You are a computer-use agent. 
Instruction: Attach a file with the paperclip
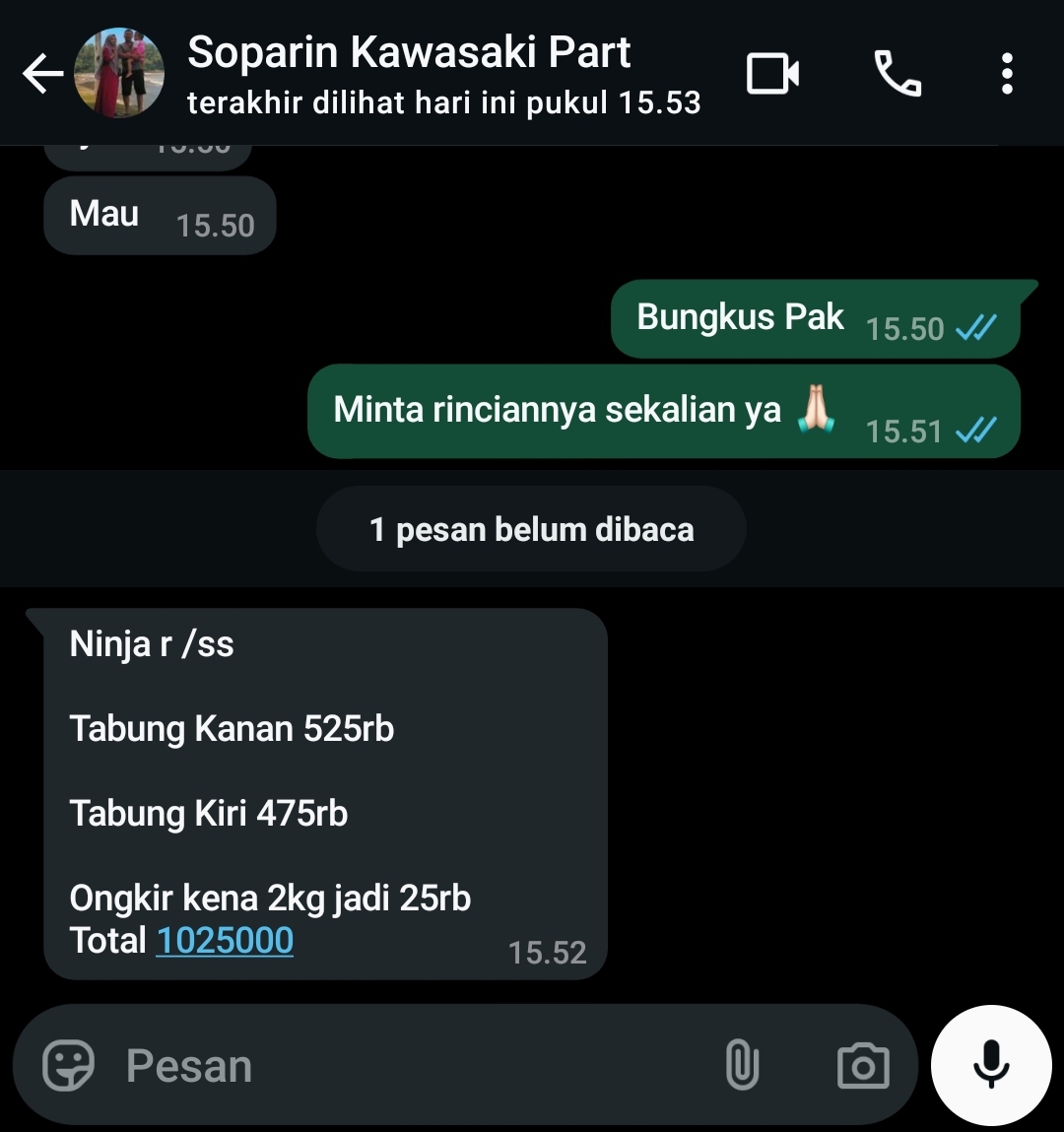coord(742,1065)
